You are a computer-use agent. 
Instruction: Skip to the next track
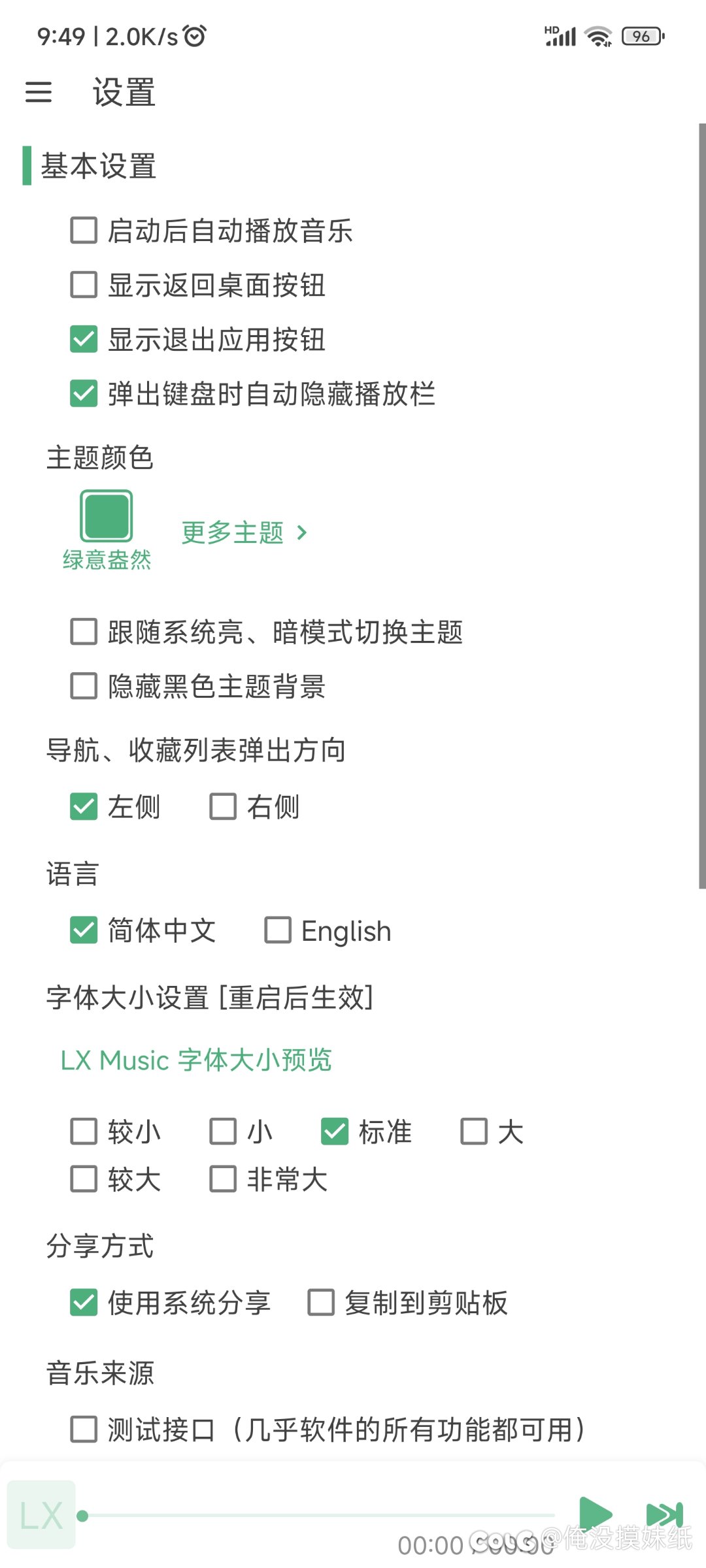pyautogui.click(x=664, y=1514)
